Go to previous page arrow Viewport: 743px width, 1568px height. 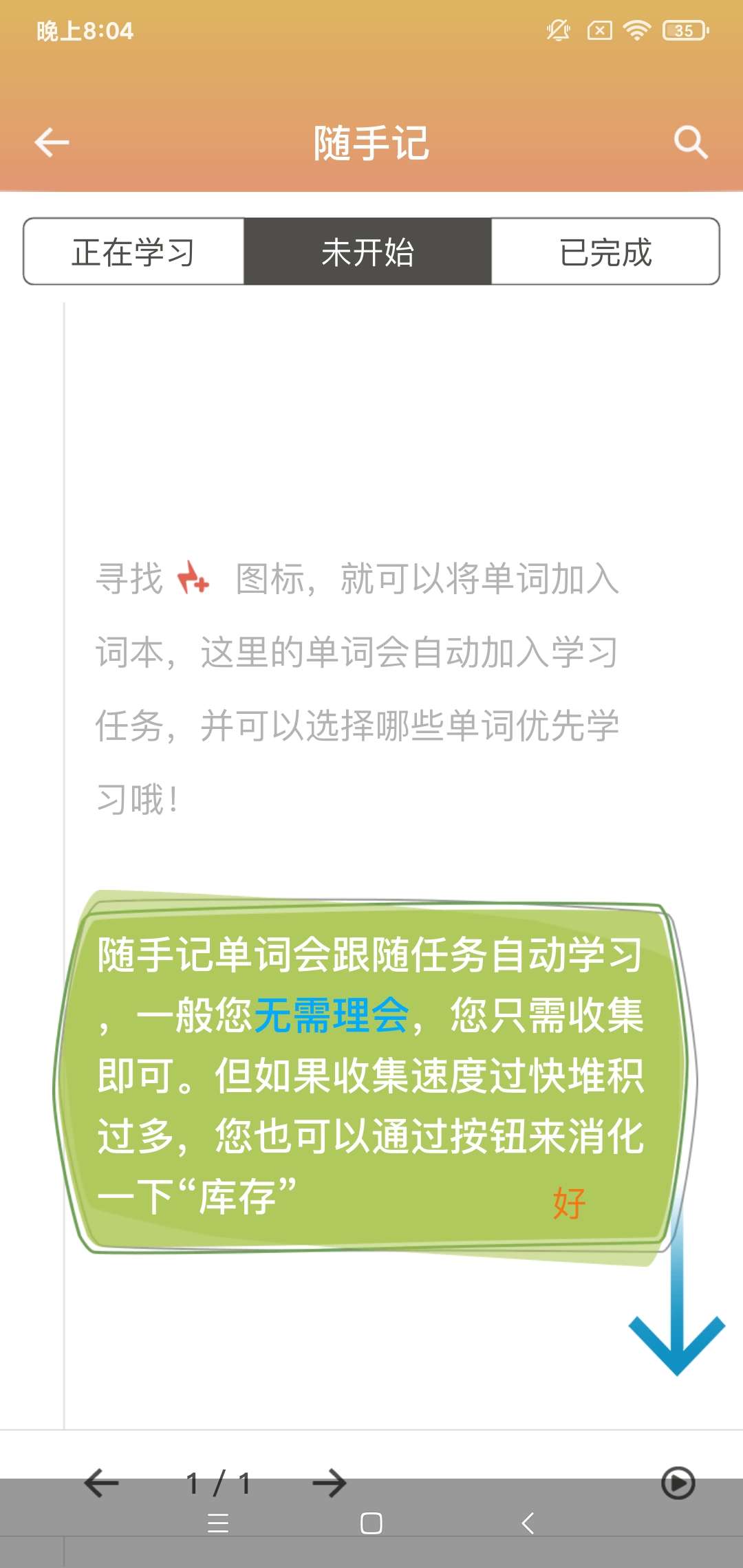102,1483
